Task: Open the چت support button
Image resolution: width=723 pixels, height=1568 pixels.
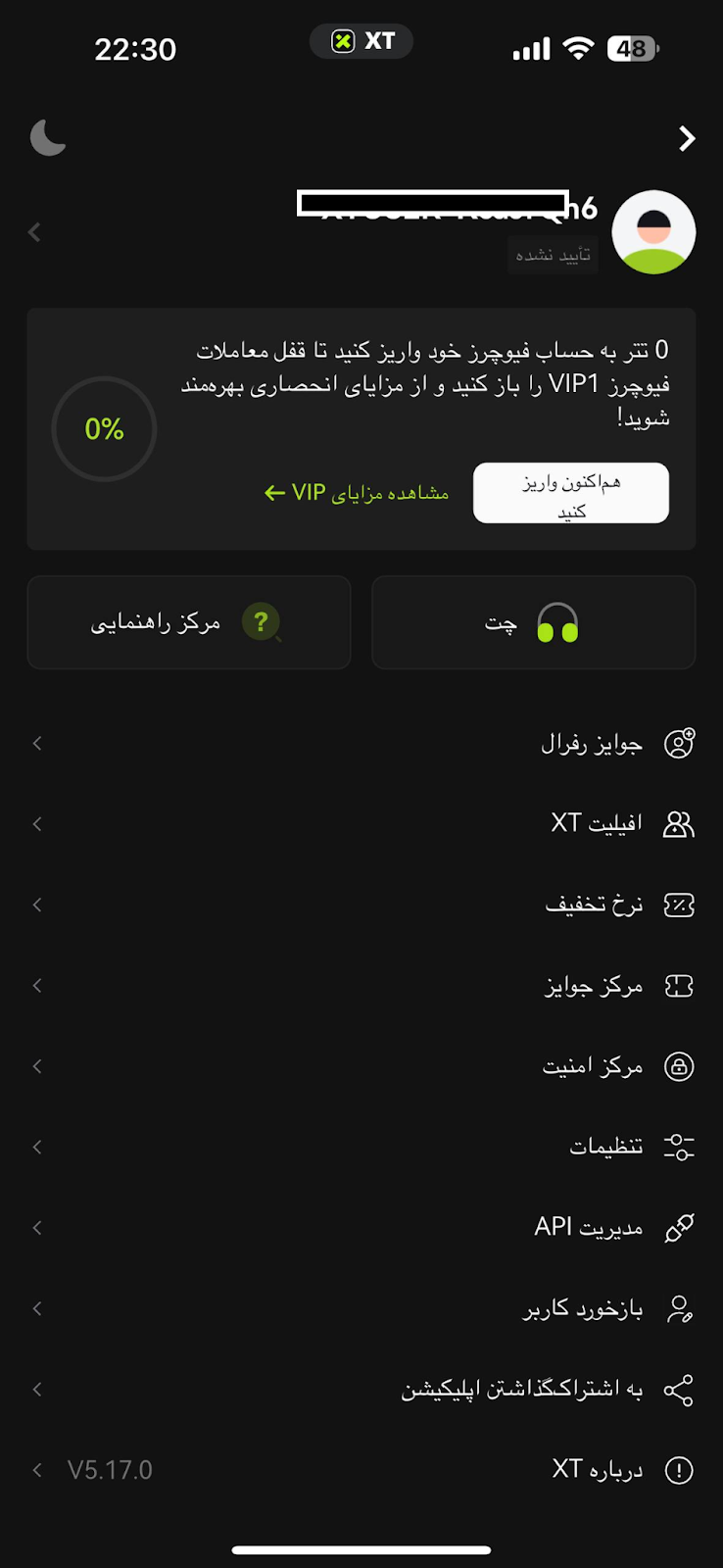Action: (533, 623)
